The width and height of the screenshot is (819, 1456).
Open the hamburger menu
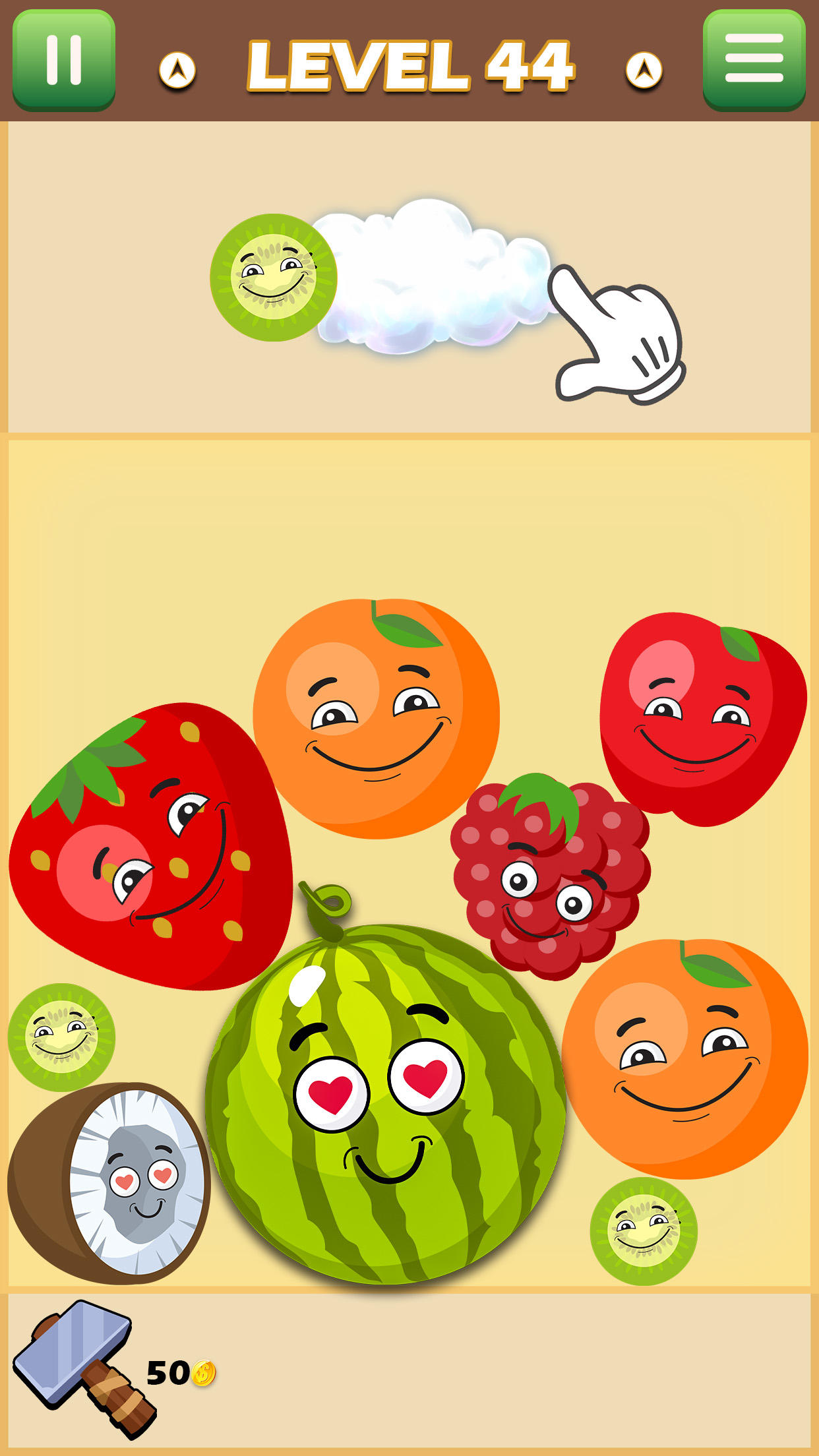point(754,60)
